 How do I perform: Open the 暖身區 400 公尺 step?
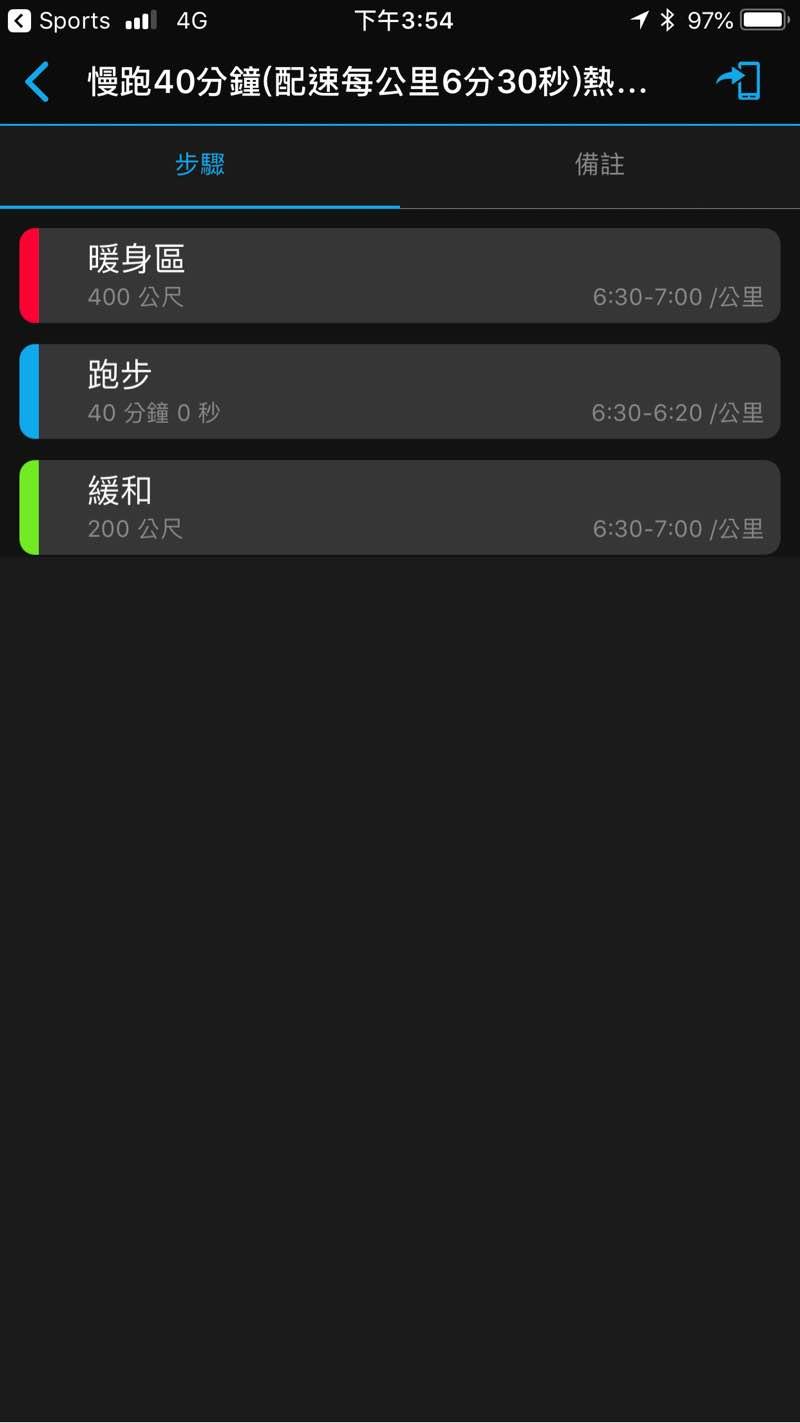400,275
